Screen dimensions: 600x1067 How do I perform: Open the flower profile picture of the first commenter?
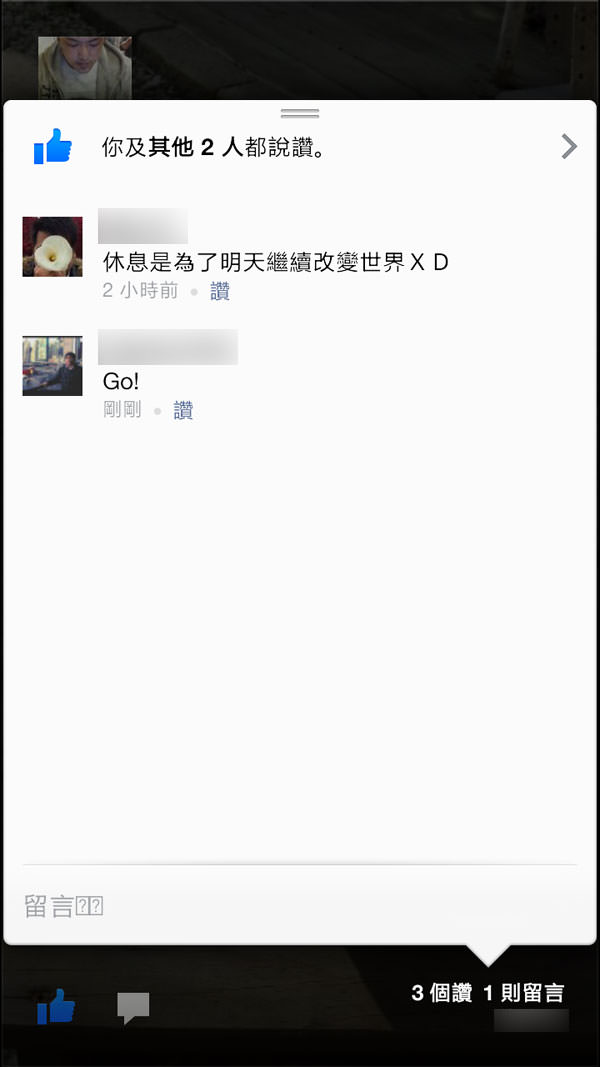pyautogui.click(x=52, y=247)
